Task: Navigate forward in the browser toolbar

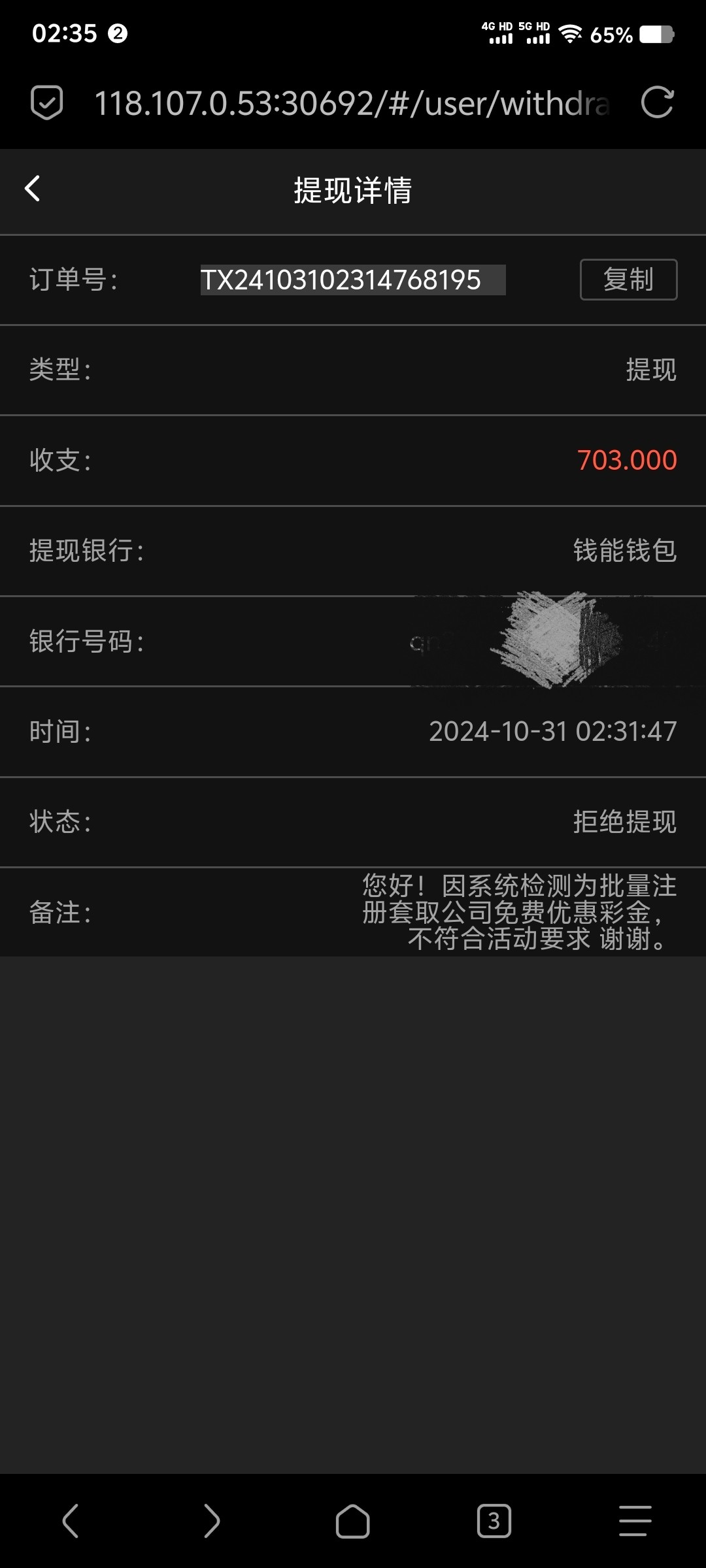Action: (212, 1521)
